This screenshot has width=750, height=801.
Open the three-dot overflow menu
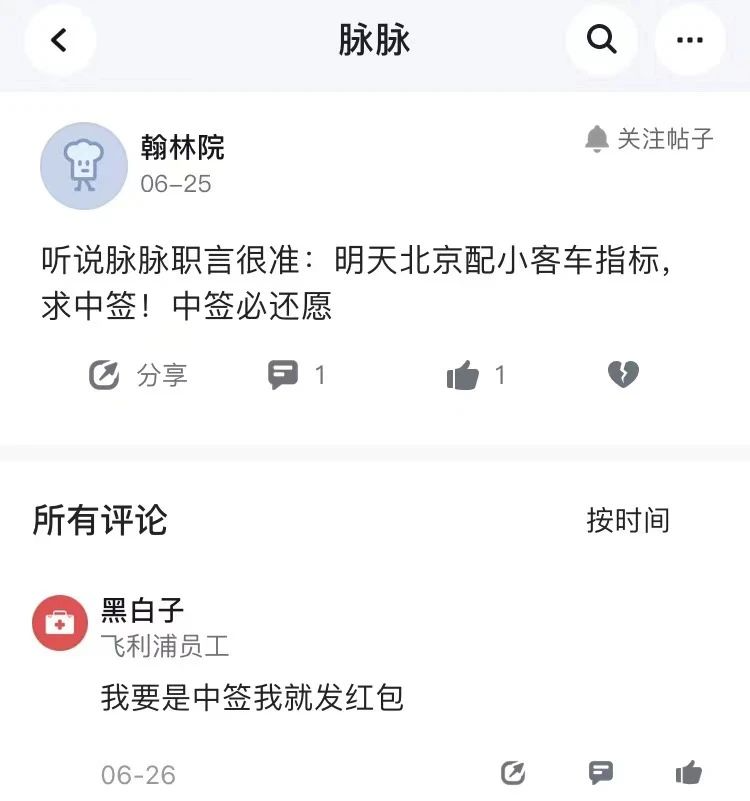(690, 40)
